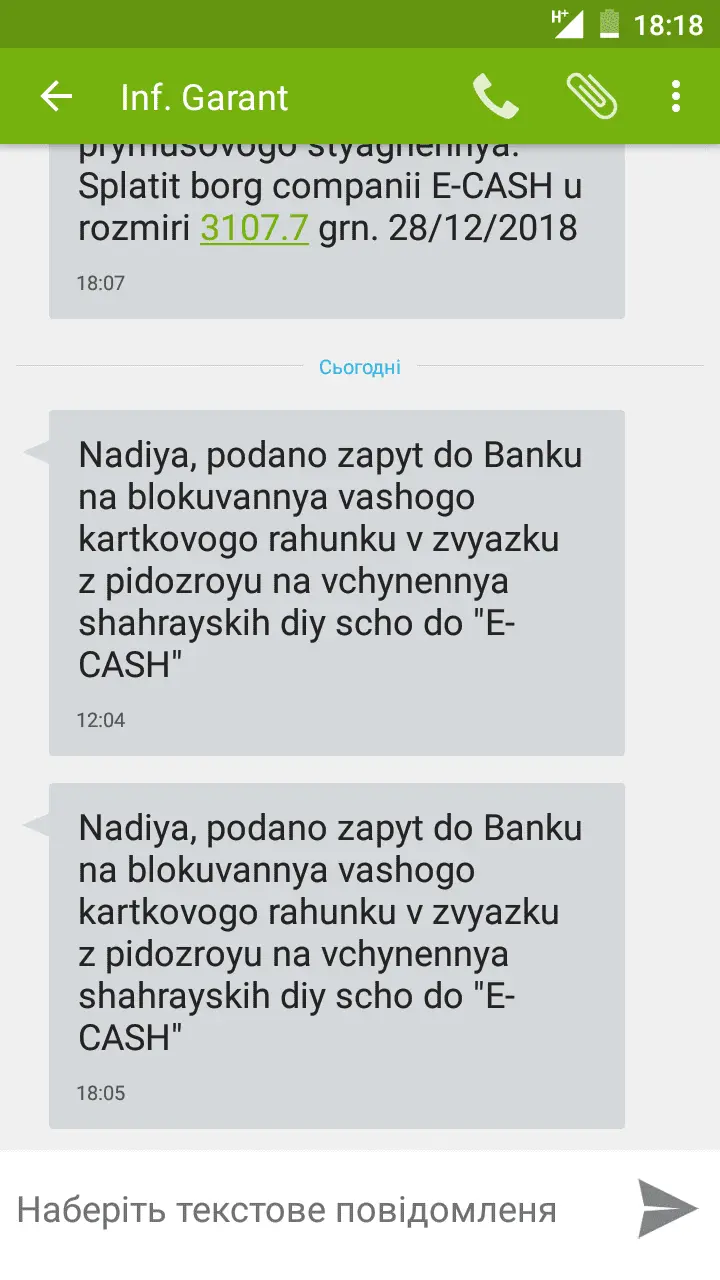Focus the text message input field
This screenshot has height=1280, width=720.
pos(310,1211)
